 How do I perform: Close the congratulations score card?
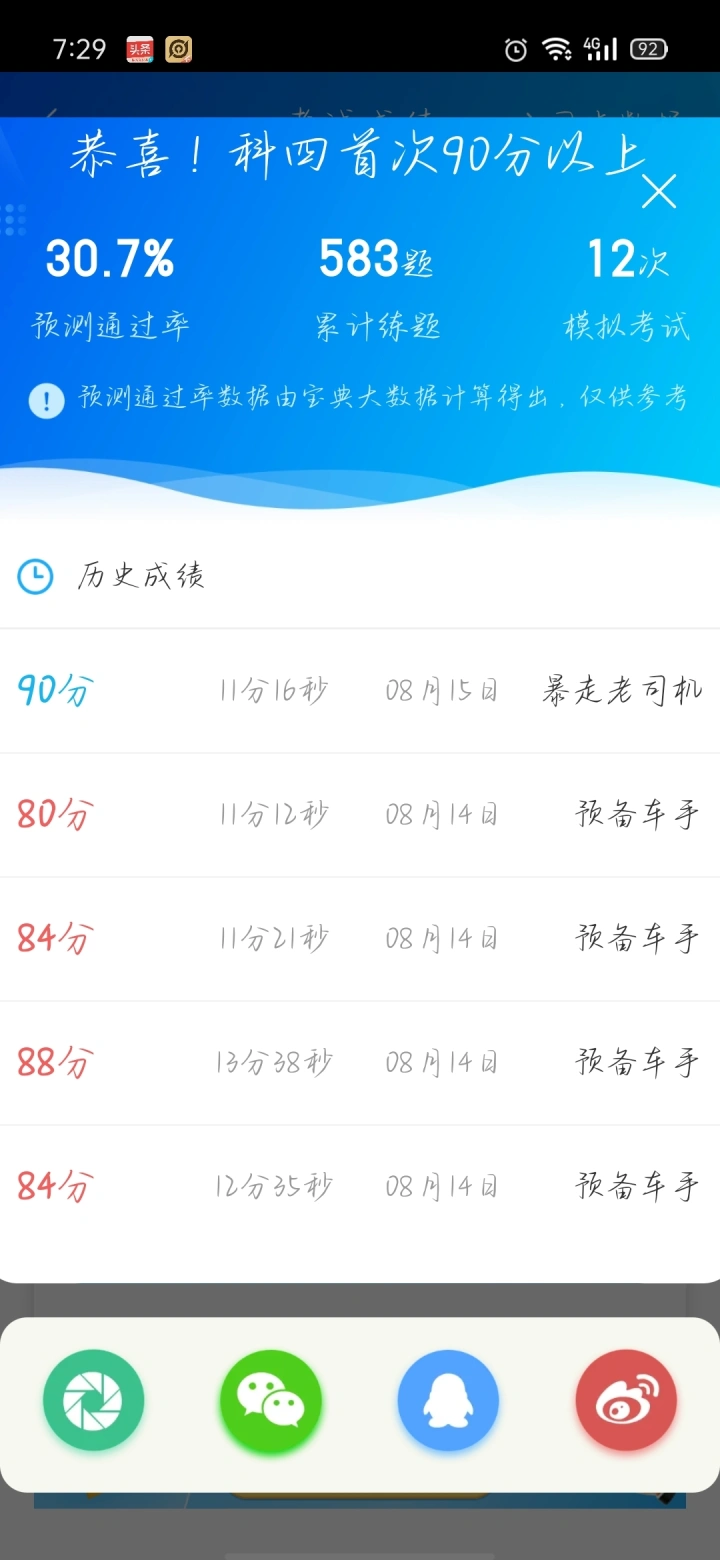pos(659,190)
